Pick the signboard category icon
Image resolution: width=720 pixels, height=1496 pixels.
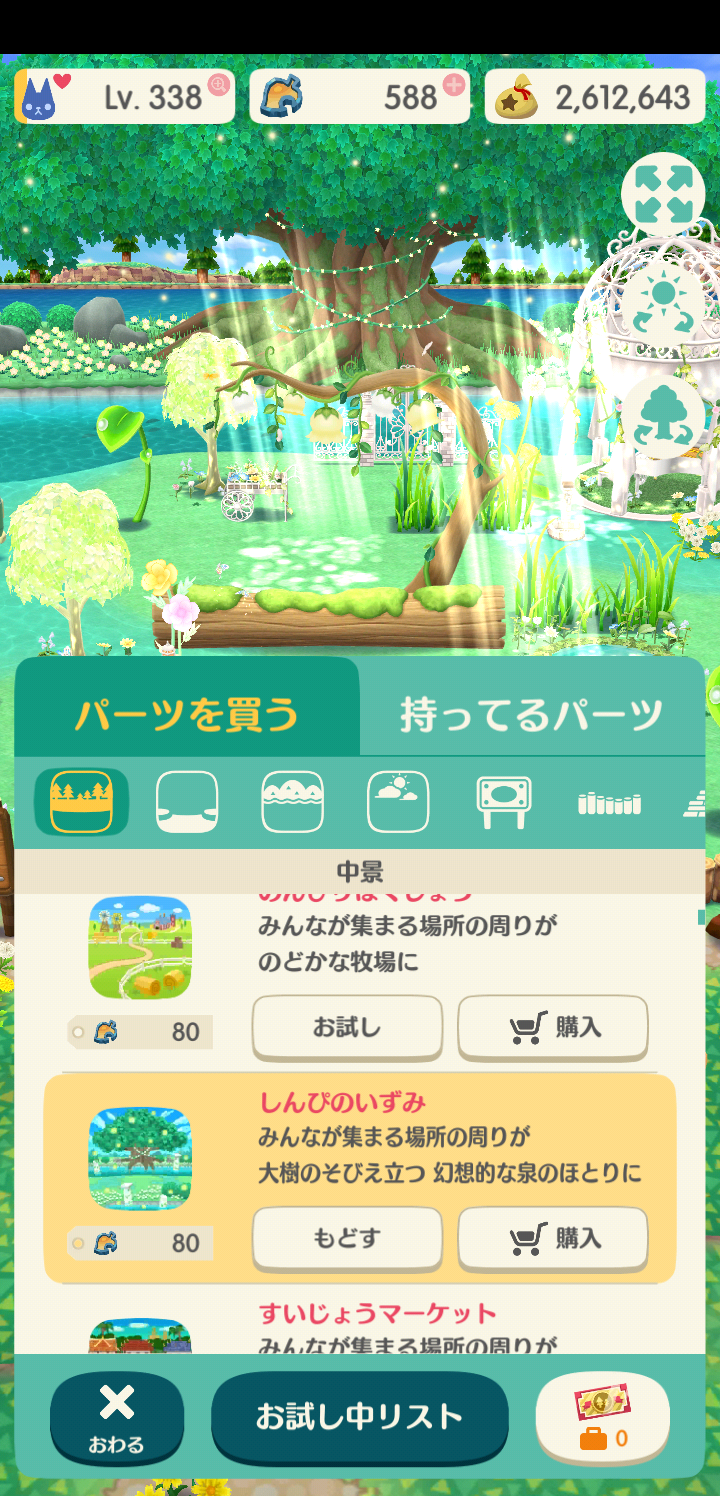[x=503, y=802]
